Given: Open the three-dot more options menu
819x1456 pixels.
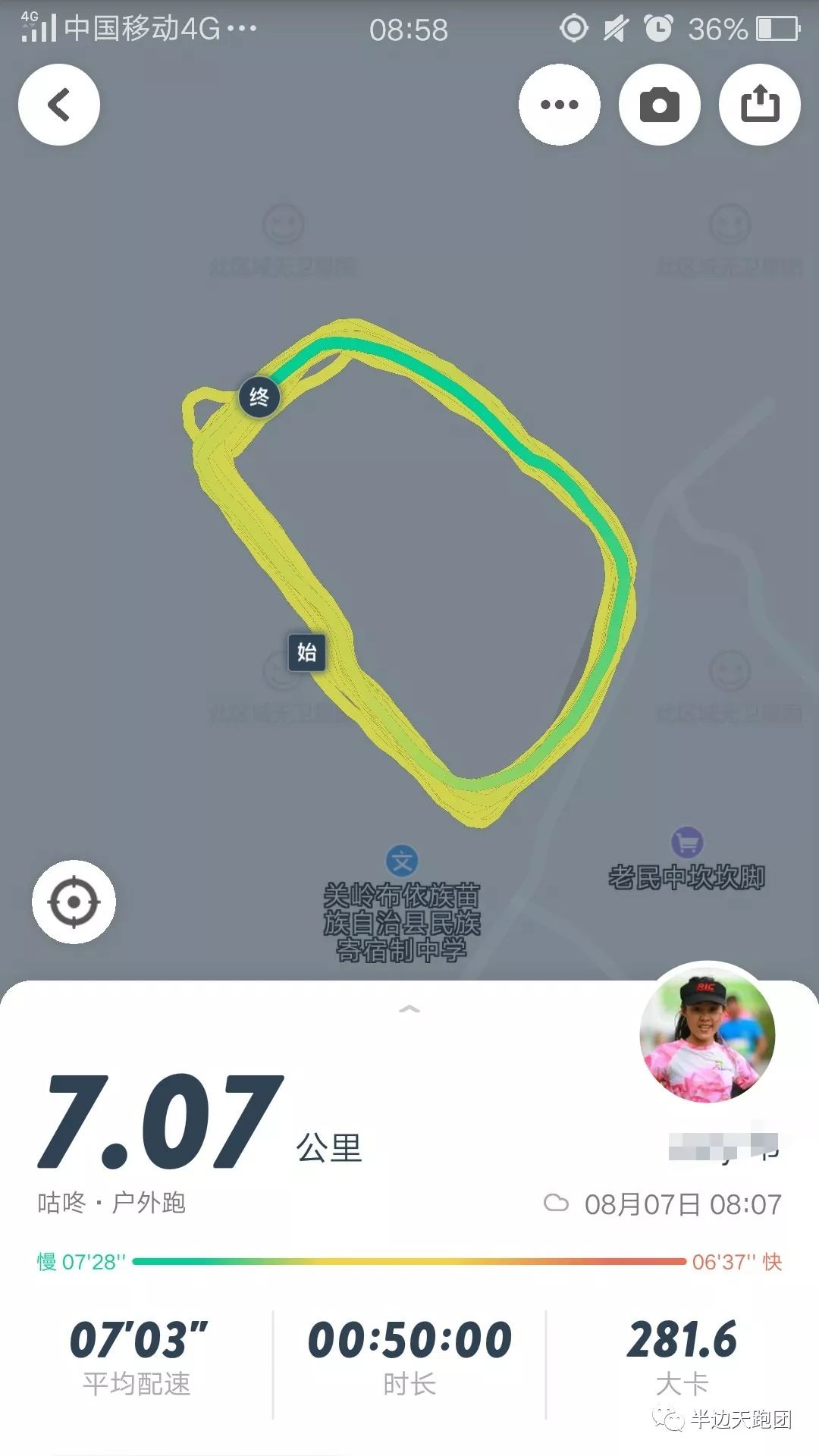Looking at the screenshot, I should point(560,105).
